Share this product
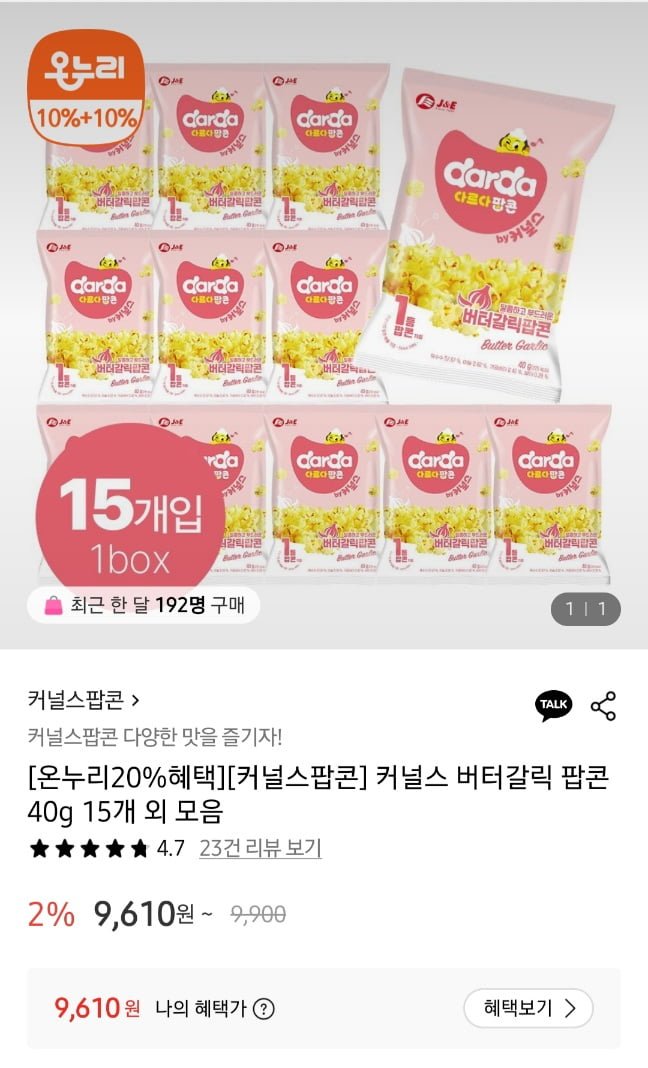 (x=603, y=705)
